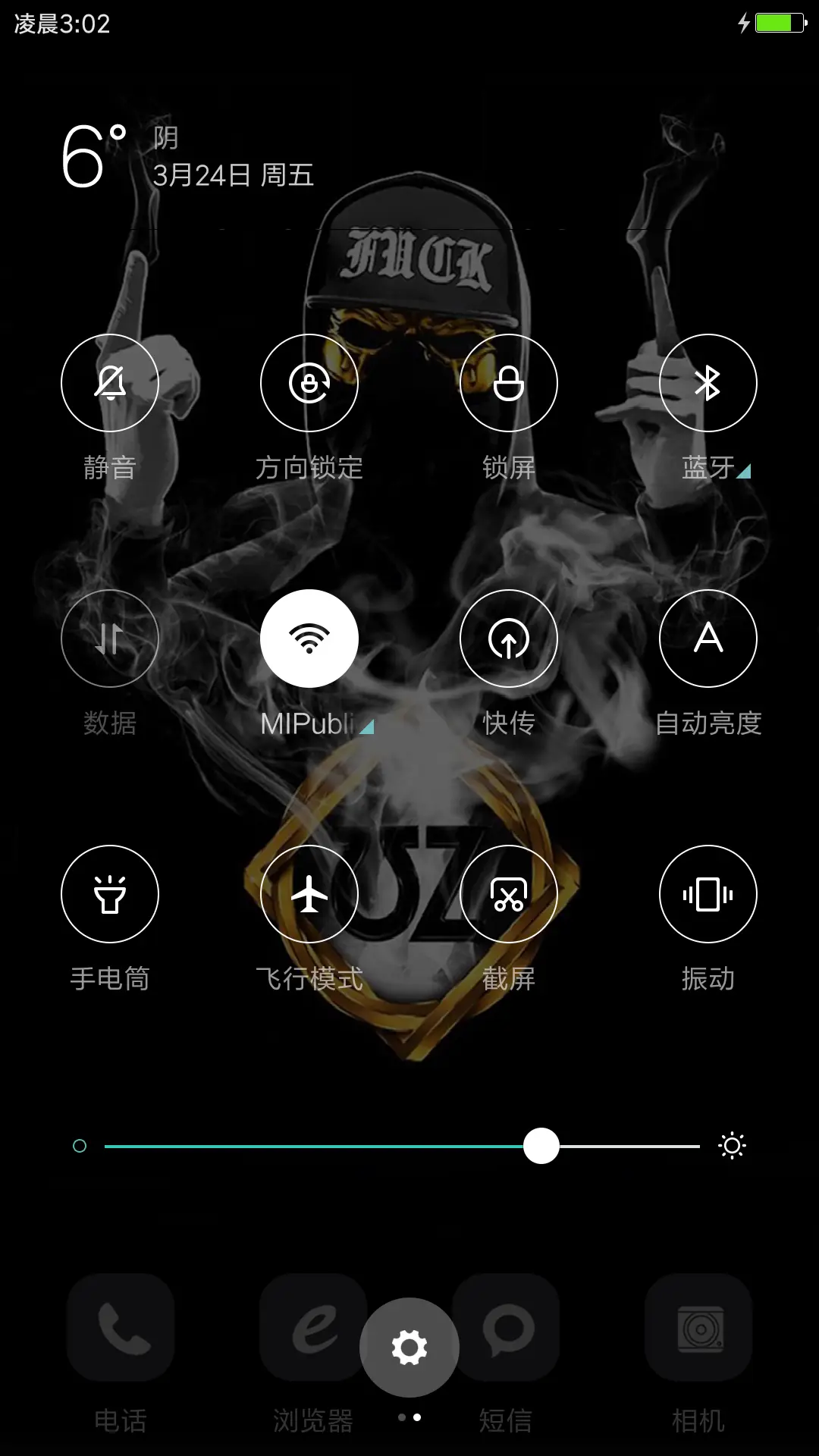Turn on the flashlight (手电筒)
Image resolution: width=819 pixels, height=1456 pixels.
point(109,895)
